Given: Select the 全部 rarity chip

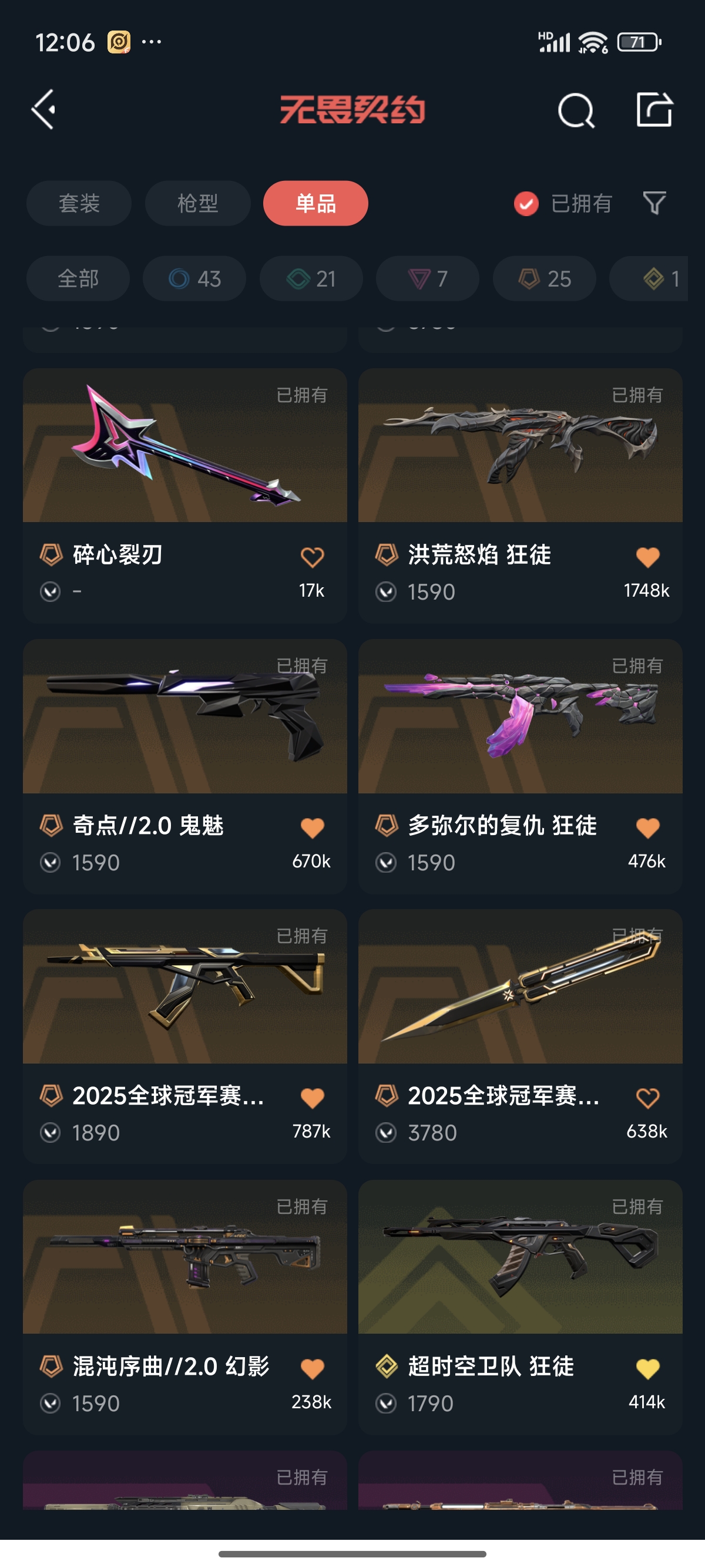Looking at the screenshot, I should pos(78,279).
